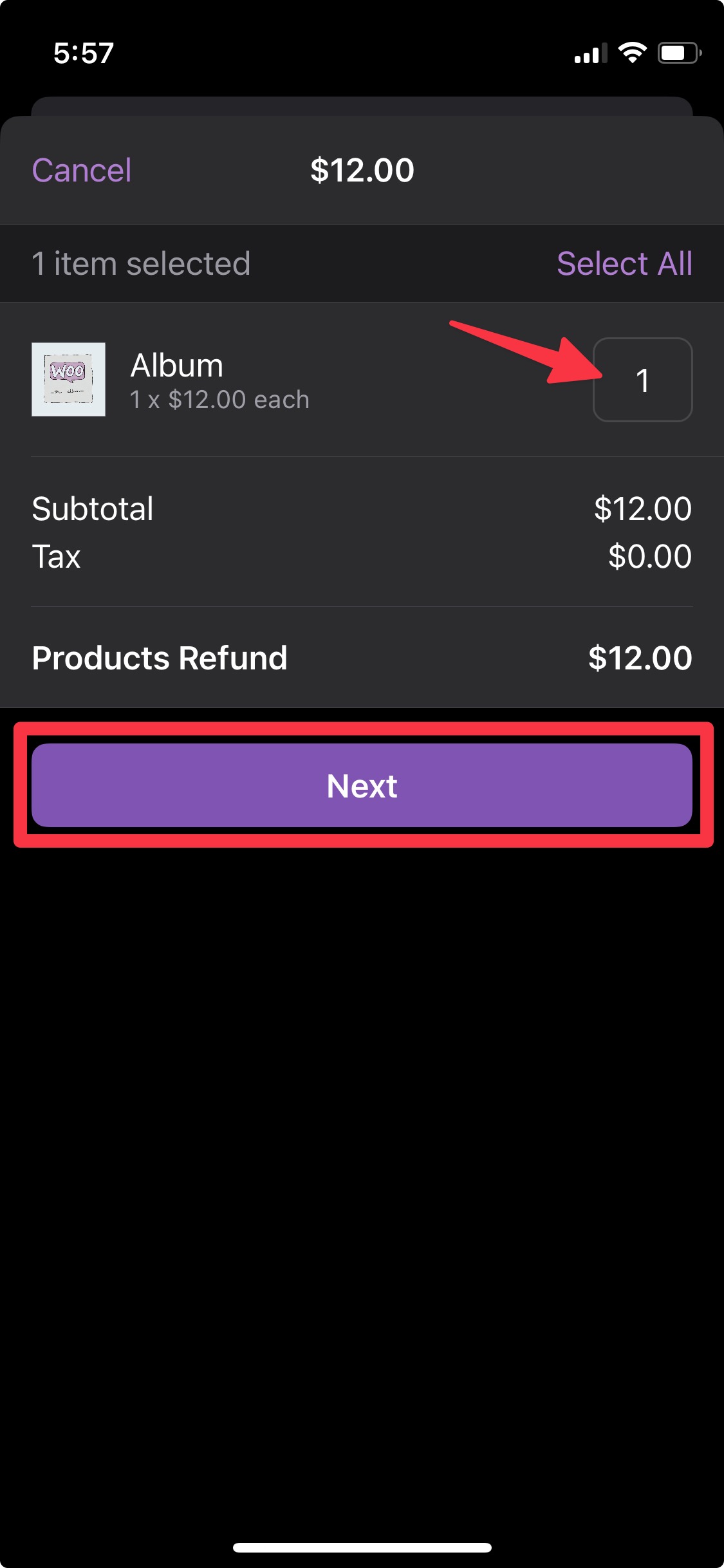Continue with the Next button
This screenshot has height=1568, width=724.
[362, 785]
